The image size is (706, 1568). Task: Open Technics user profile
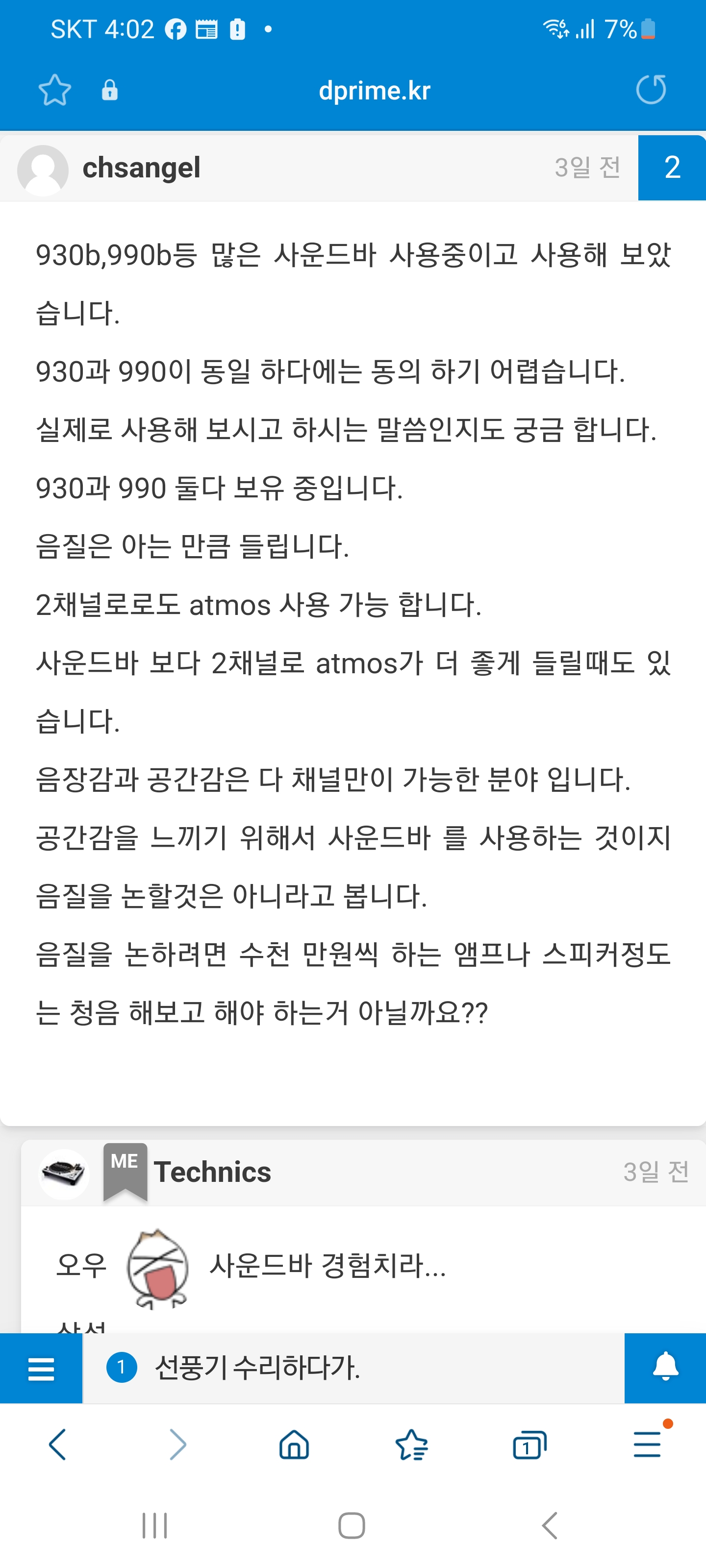pos(212,1172)
